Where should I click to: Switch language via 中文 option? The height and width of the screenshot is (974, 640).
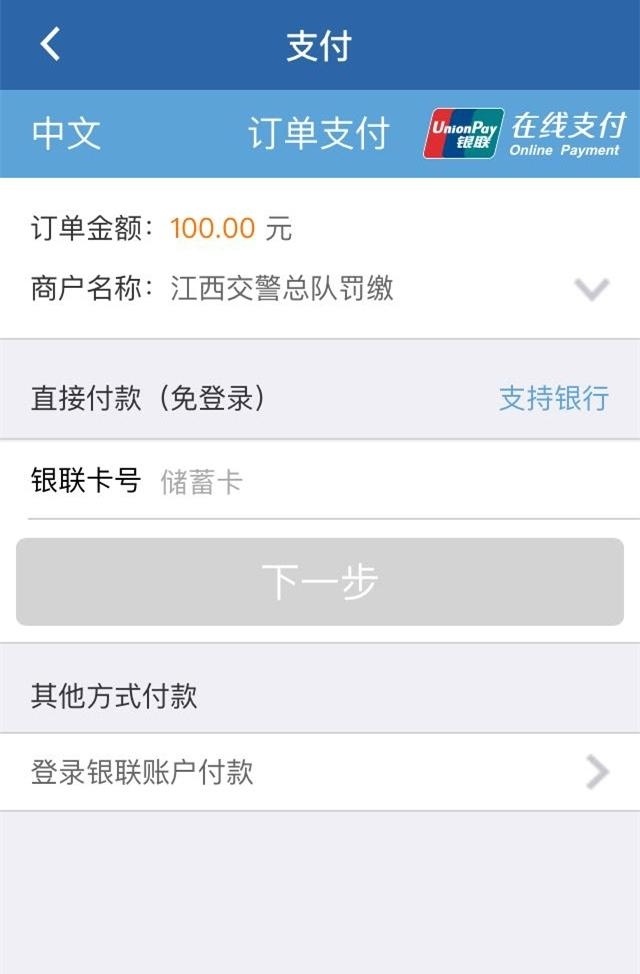66,134
